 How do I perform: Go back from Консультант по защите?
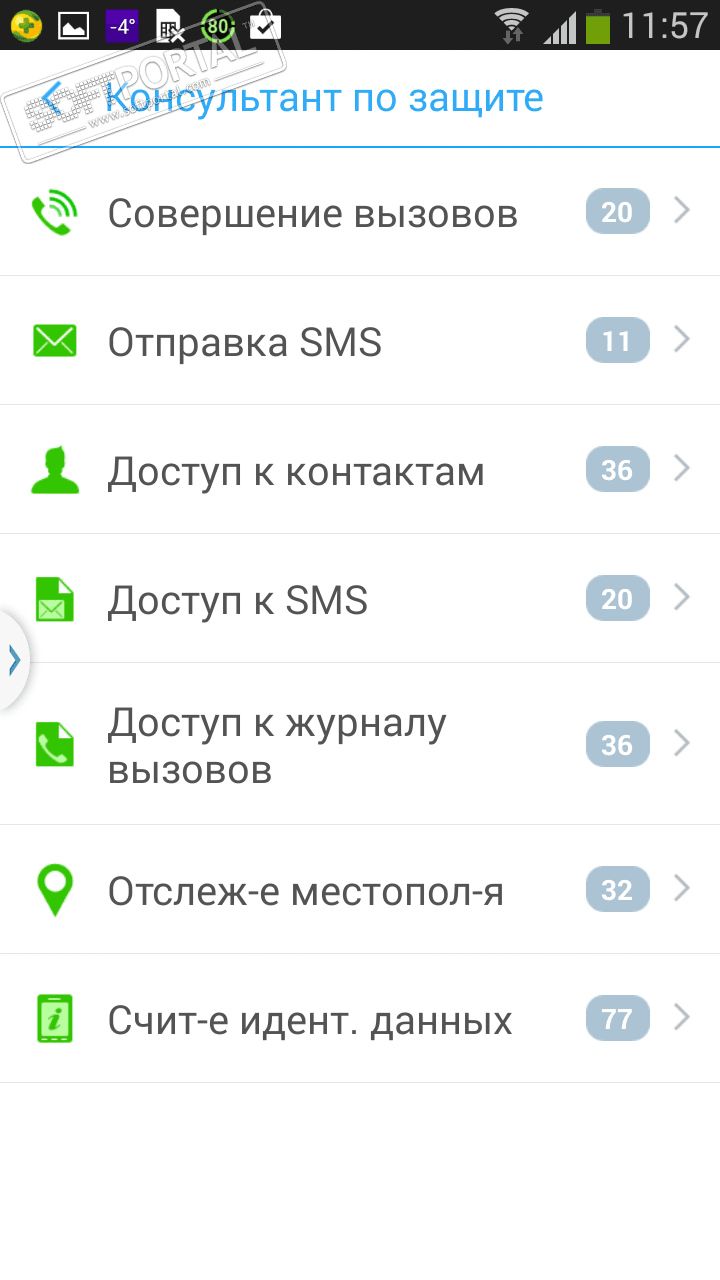52,99
